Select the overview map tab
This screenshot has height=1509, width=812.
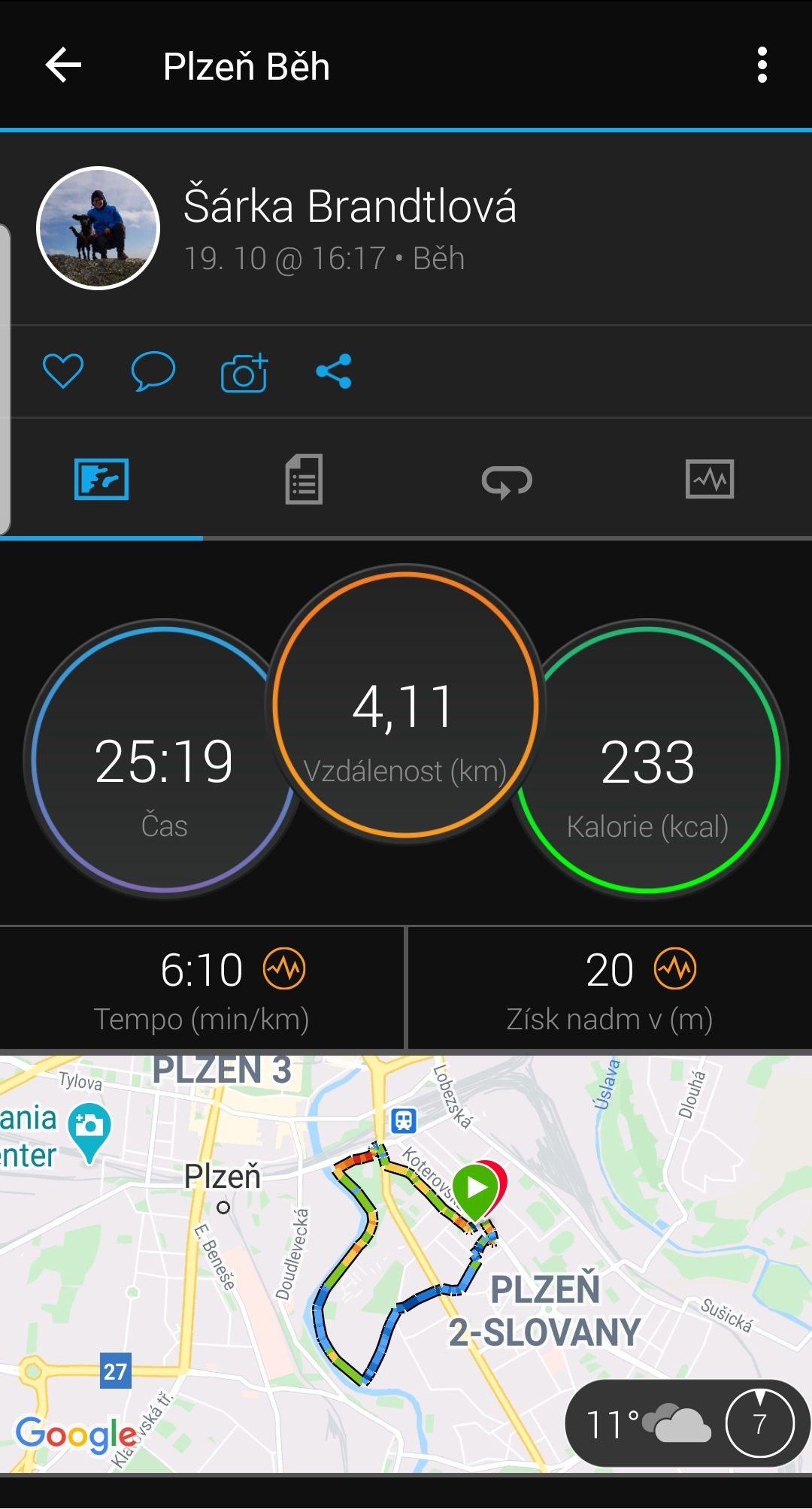[x=101, y=479]
